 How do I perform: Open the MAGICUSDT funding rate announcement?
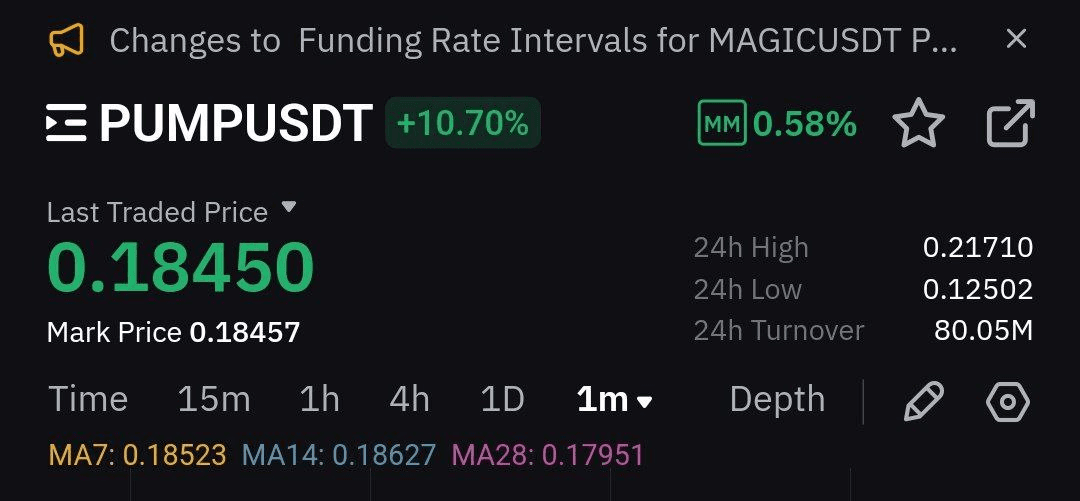point(533,41)
